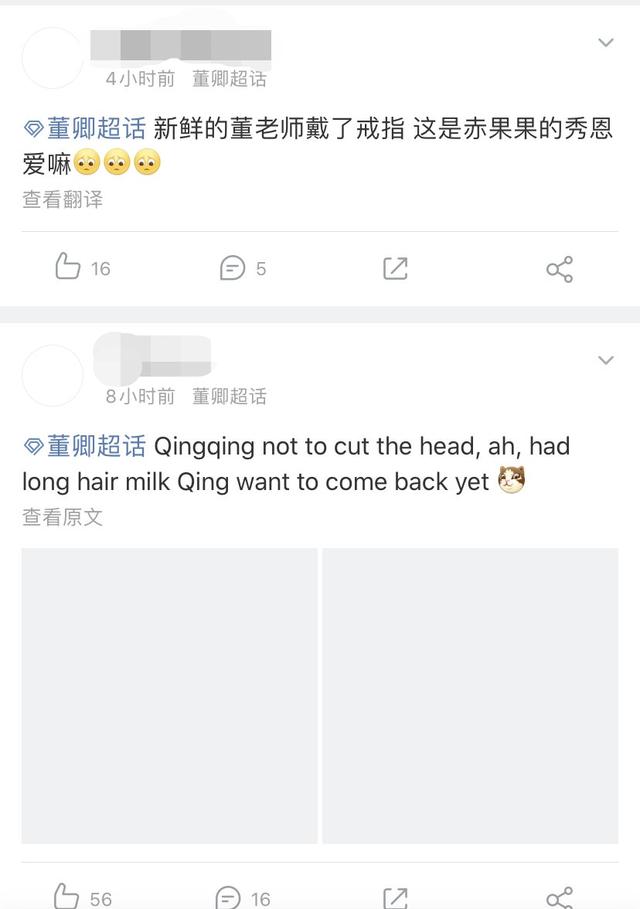This screenshot has height=909, width=640.
Task: Open the 董卿超话 topic link in the Qingqing post
Action: [85, 446]
